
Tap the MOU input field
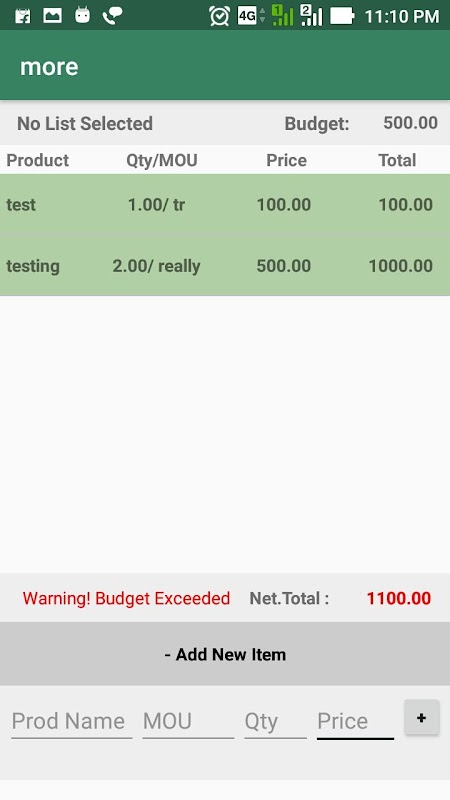coord(188,721)
